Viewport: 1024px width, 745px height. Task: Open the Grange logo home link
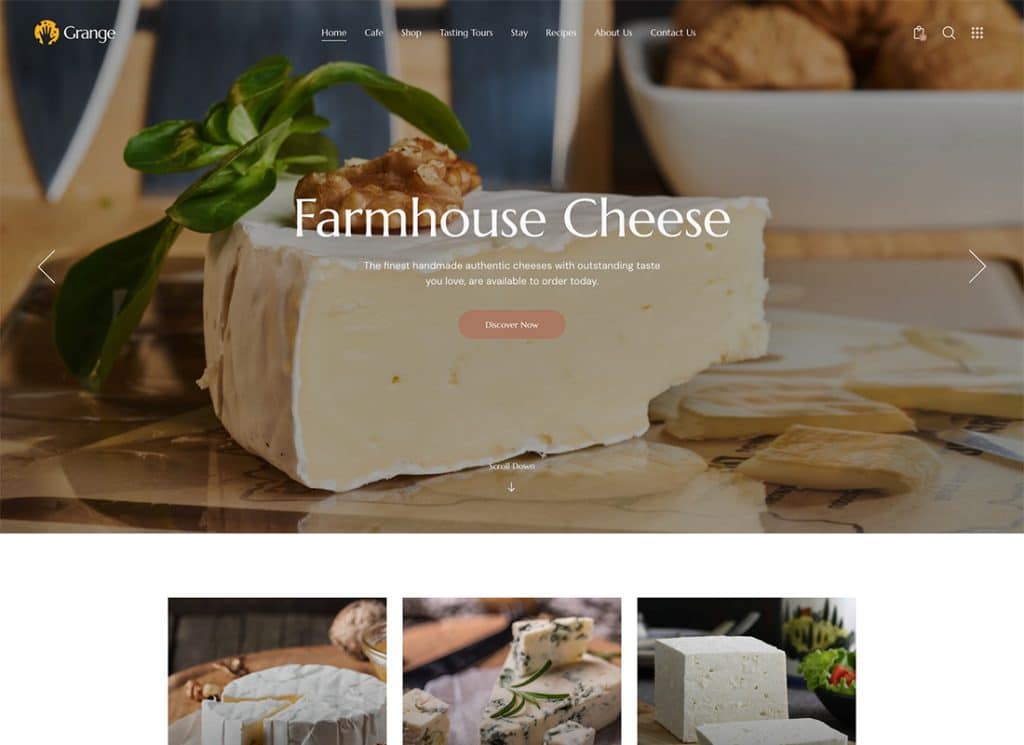75,33
